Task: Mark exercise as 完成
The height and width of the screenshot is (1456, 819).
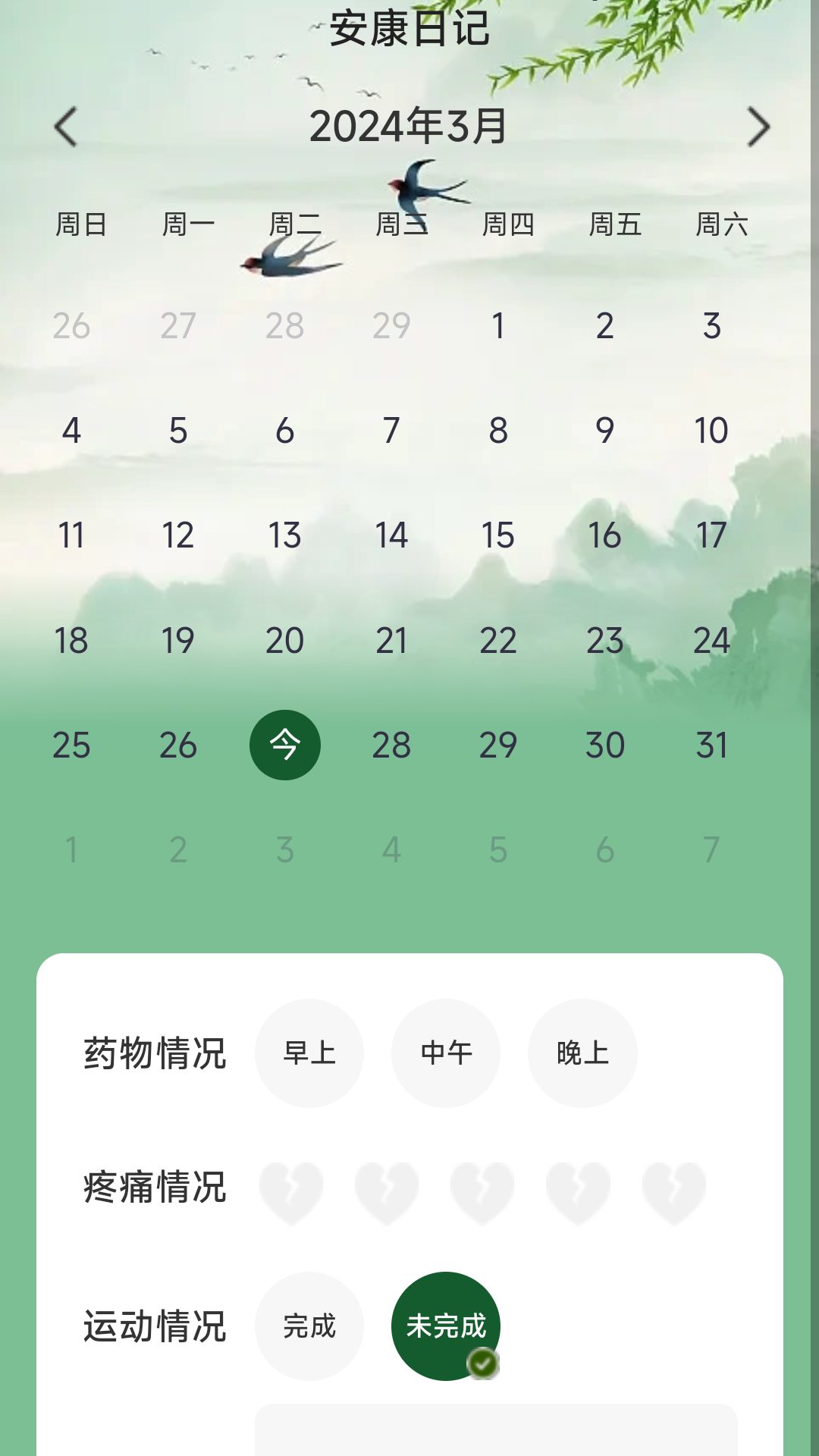Action: [309, 1326]
